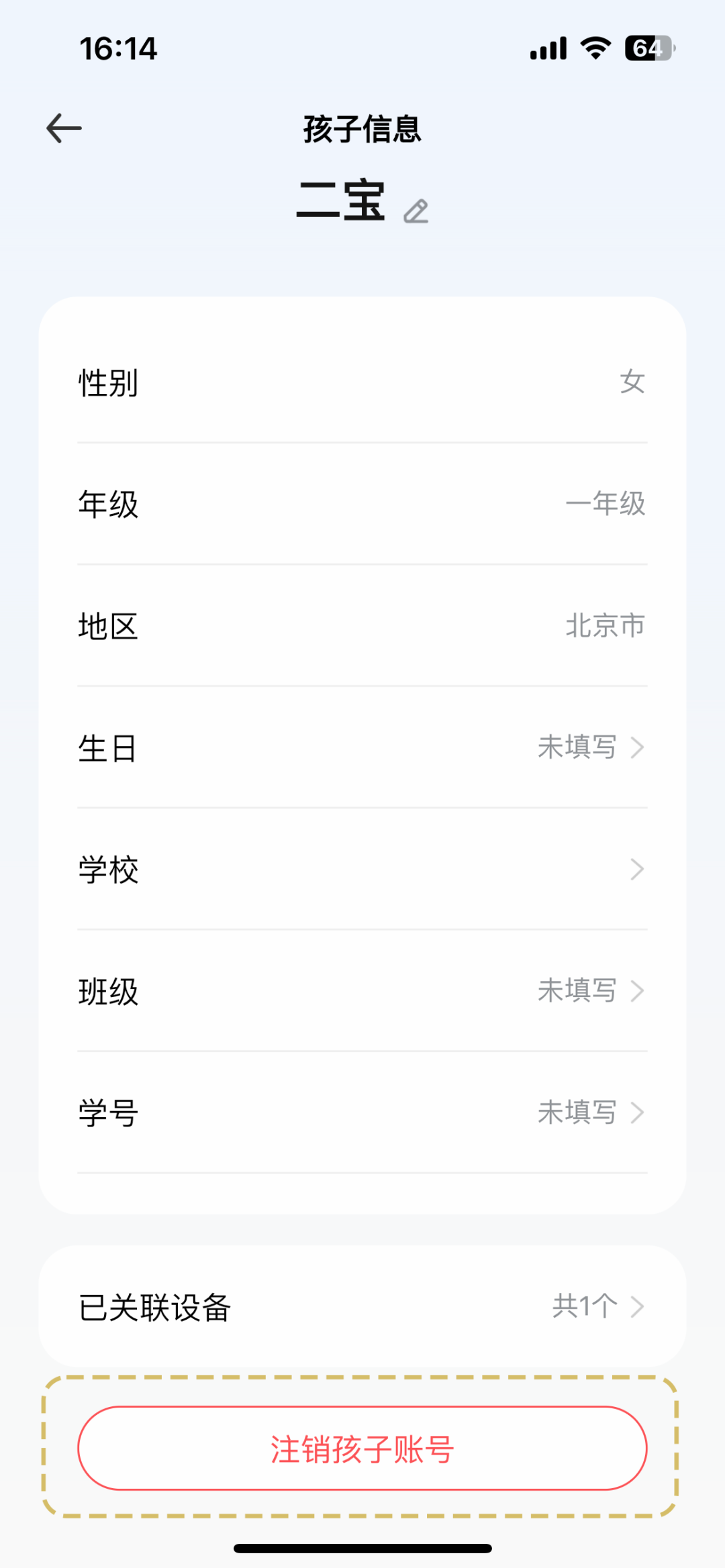
Task: Open the 年级 row showing 一年级
Action: point(362,505)
